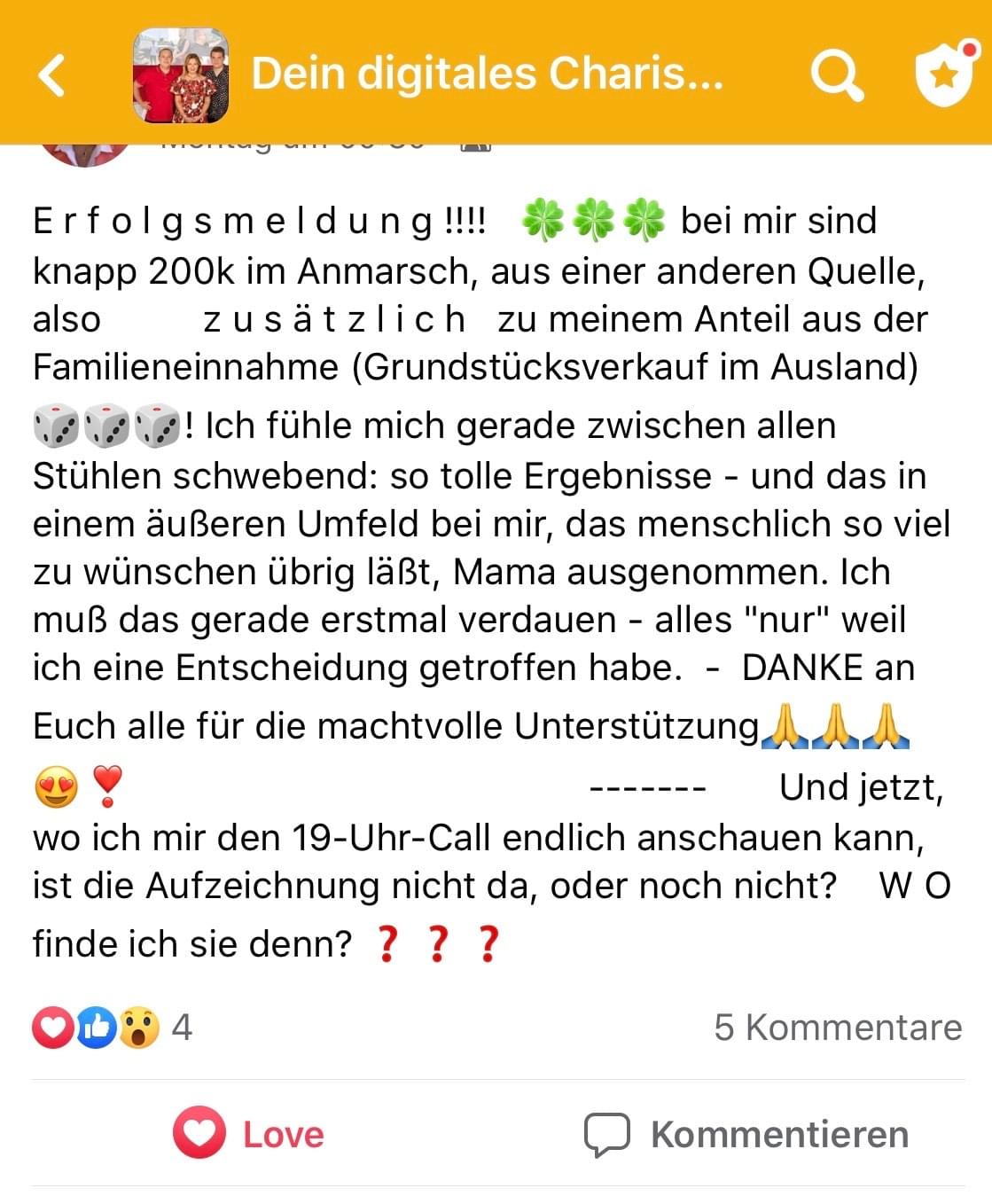992x1204 pixels.
Task: Open Dein digitales Charis... group page
Action: pyautogui.click(x=487, y=74)
